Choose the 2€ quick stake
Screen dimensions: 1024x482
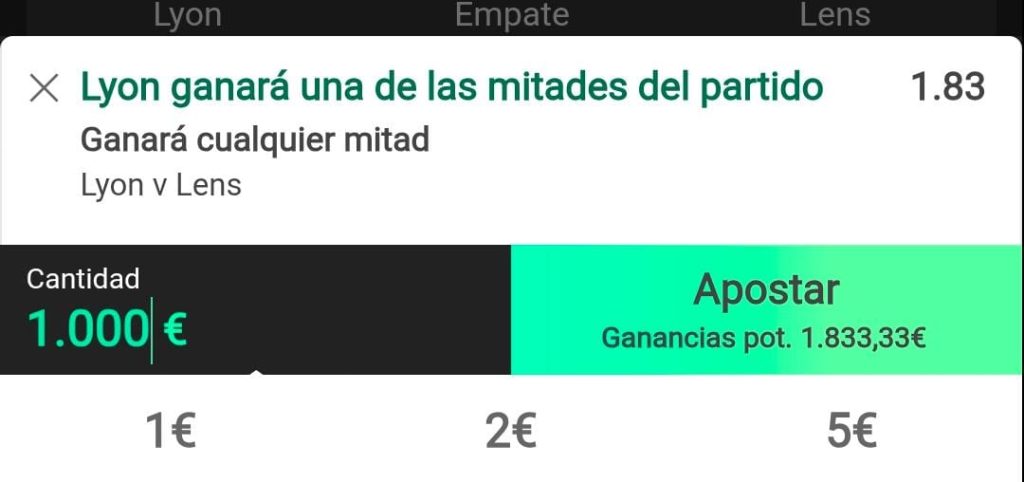511,432
